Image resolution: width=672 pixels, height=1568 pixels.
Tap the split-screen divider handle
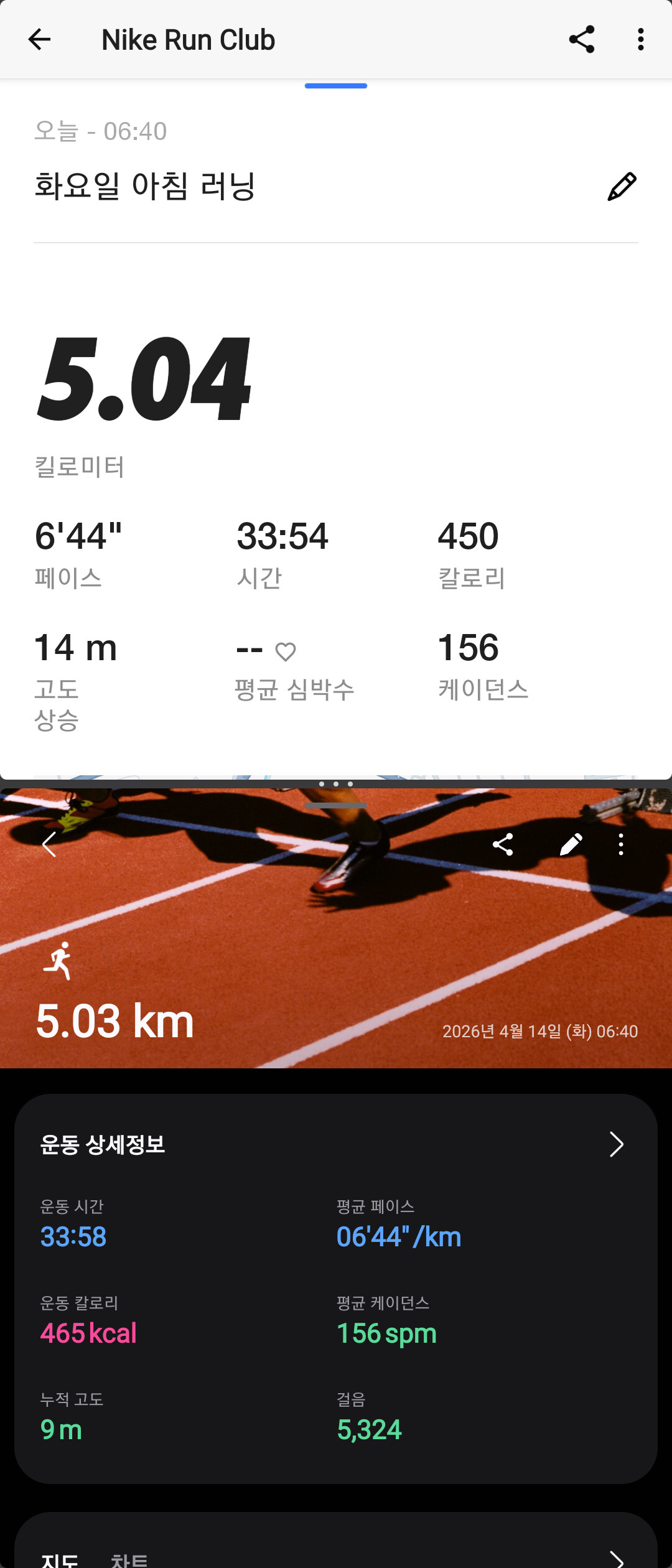pos(336,784)
